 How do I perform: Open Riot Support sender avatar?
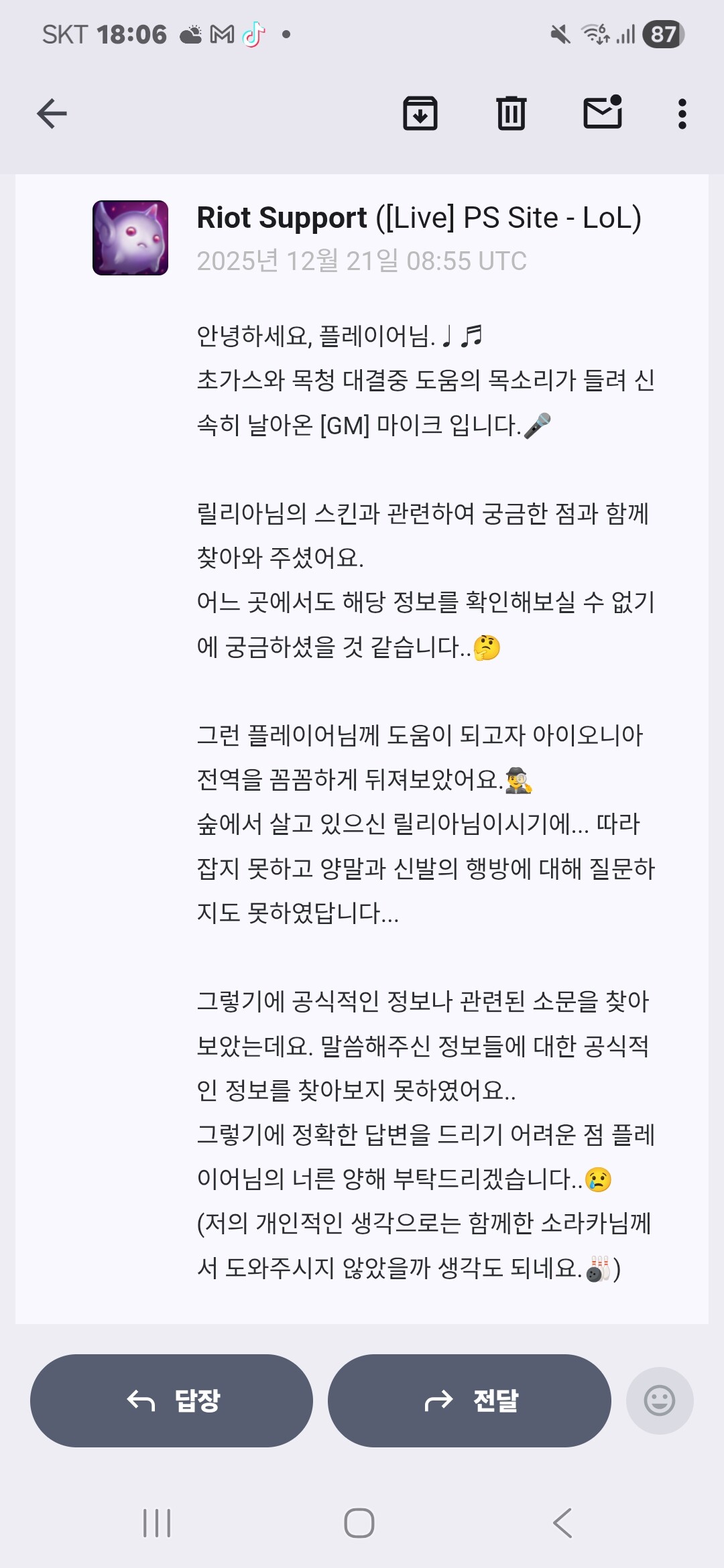(x=130, y=238)
